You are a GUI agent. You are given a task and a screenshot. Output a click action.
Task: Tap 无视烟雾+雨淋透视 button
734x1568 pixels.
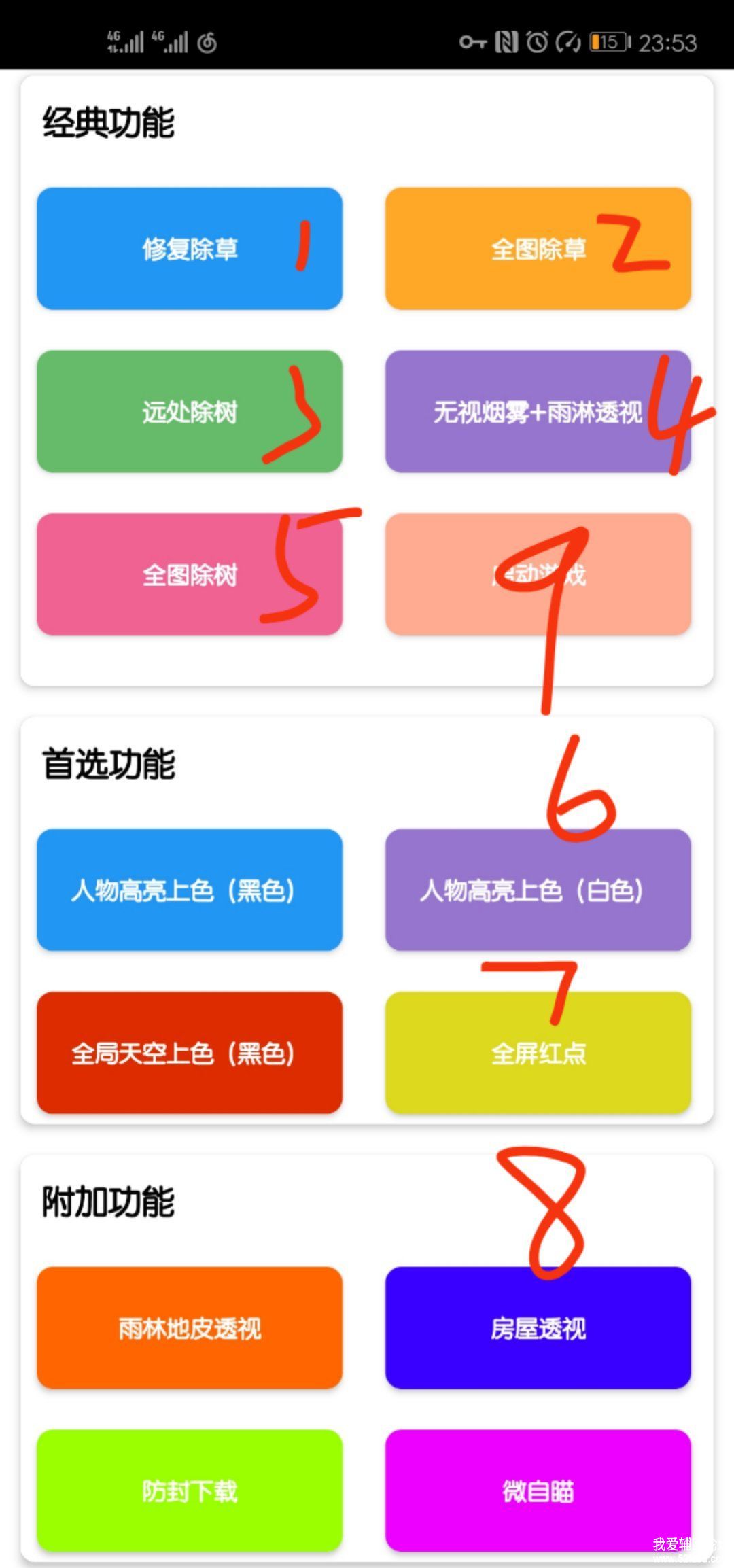[x=538, y=411]
